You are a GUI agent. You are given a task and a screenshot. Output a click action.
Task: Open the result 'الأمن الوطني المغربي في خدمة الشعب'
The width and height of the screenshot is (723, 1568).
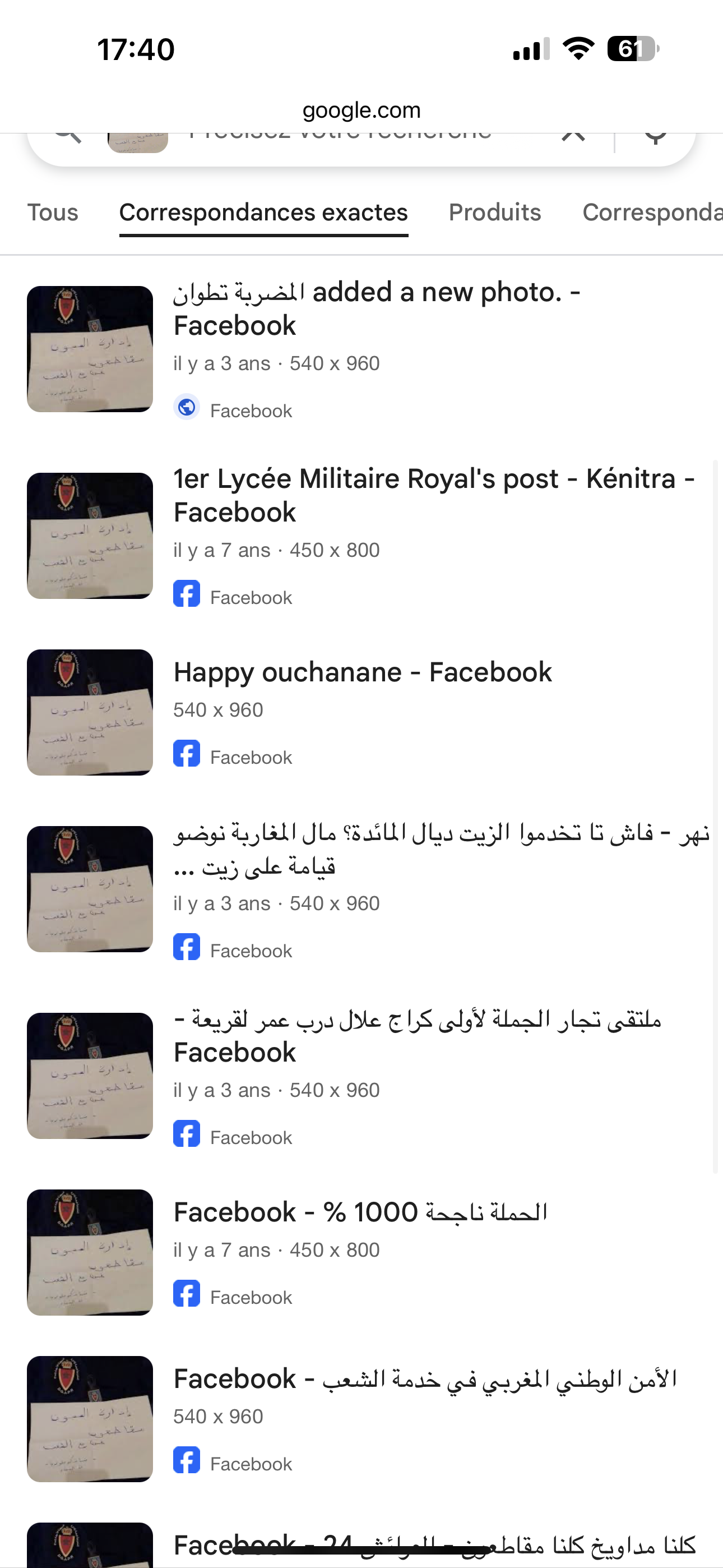[425, 1378]
